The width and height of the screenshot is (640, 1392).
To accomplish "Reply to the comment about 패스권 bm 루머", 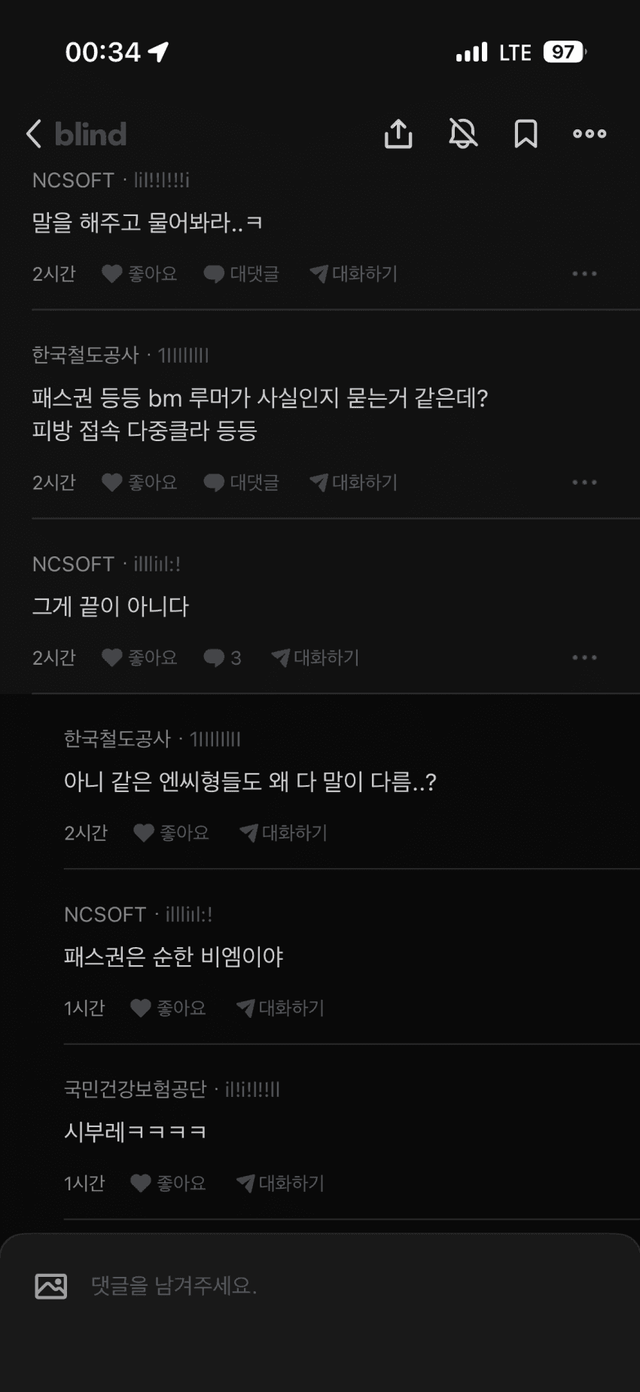I will [242, 483].
